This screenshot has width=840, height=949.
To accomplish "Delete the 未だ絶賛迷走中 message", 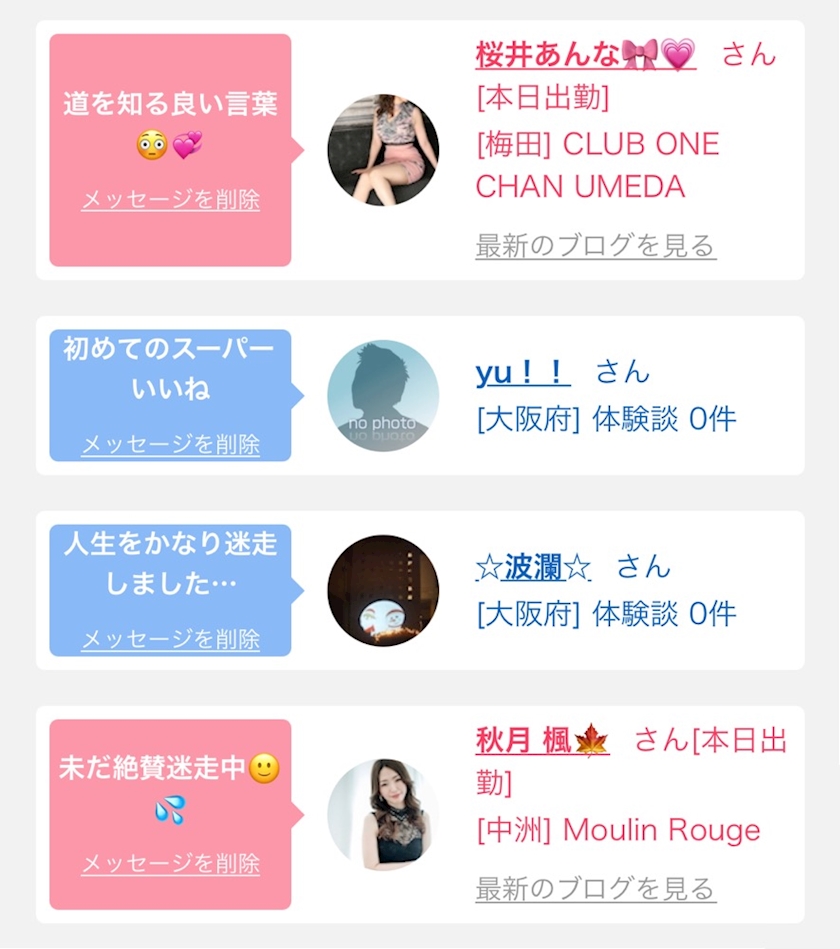I will point(170,864).
